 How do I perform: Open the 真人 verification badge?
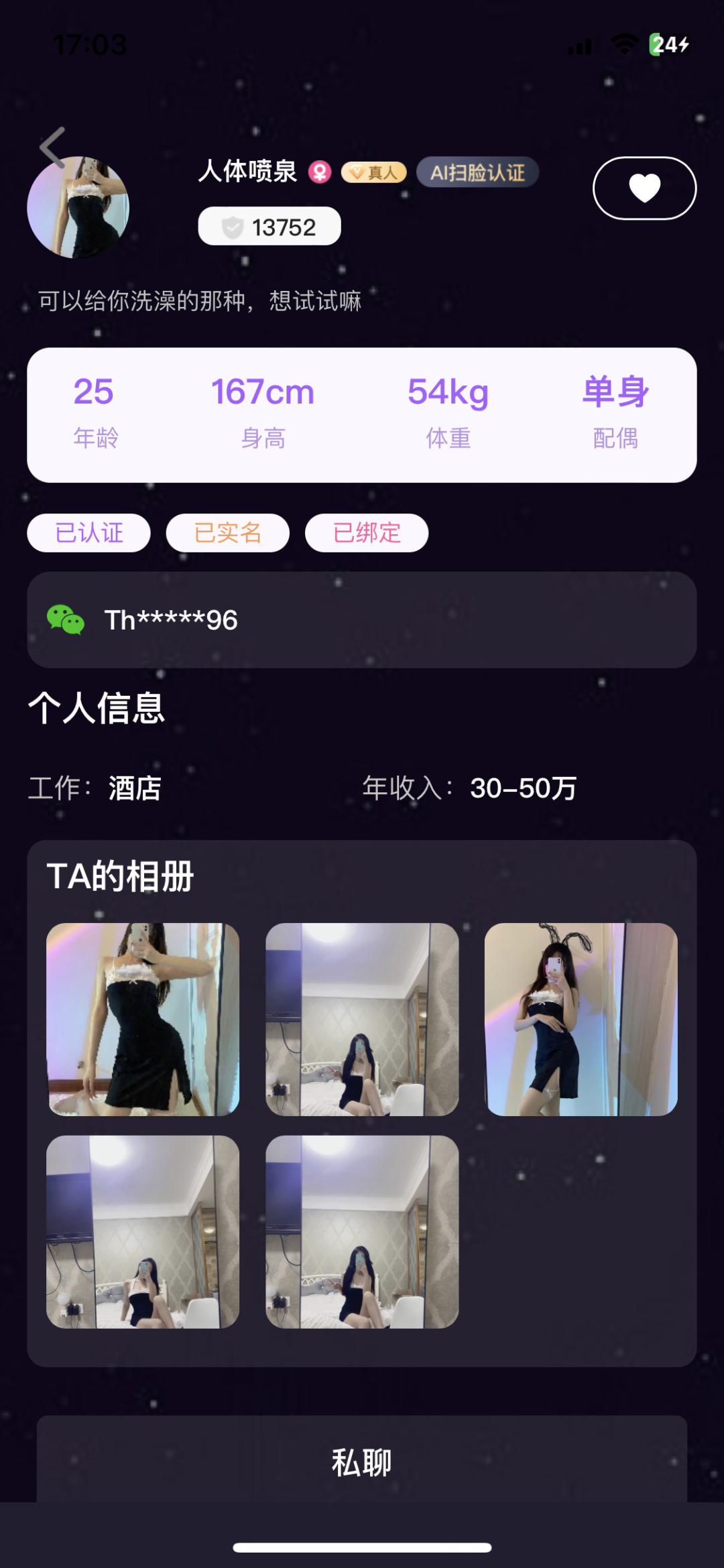point(373,172)
